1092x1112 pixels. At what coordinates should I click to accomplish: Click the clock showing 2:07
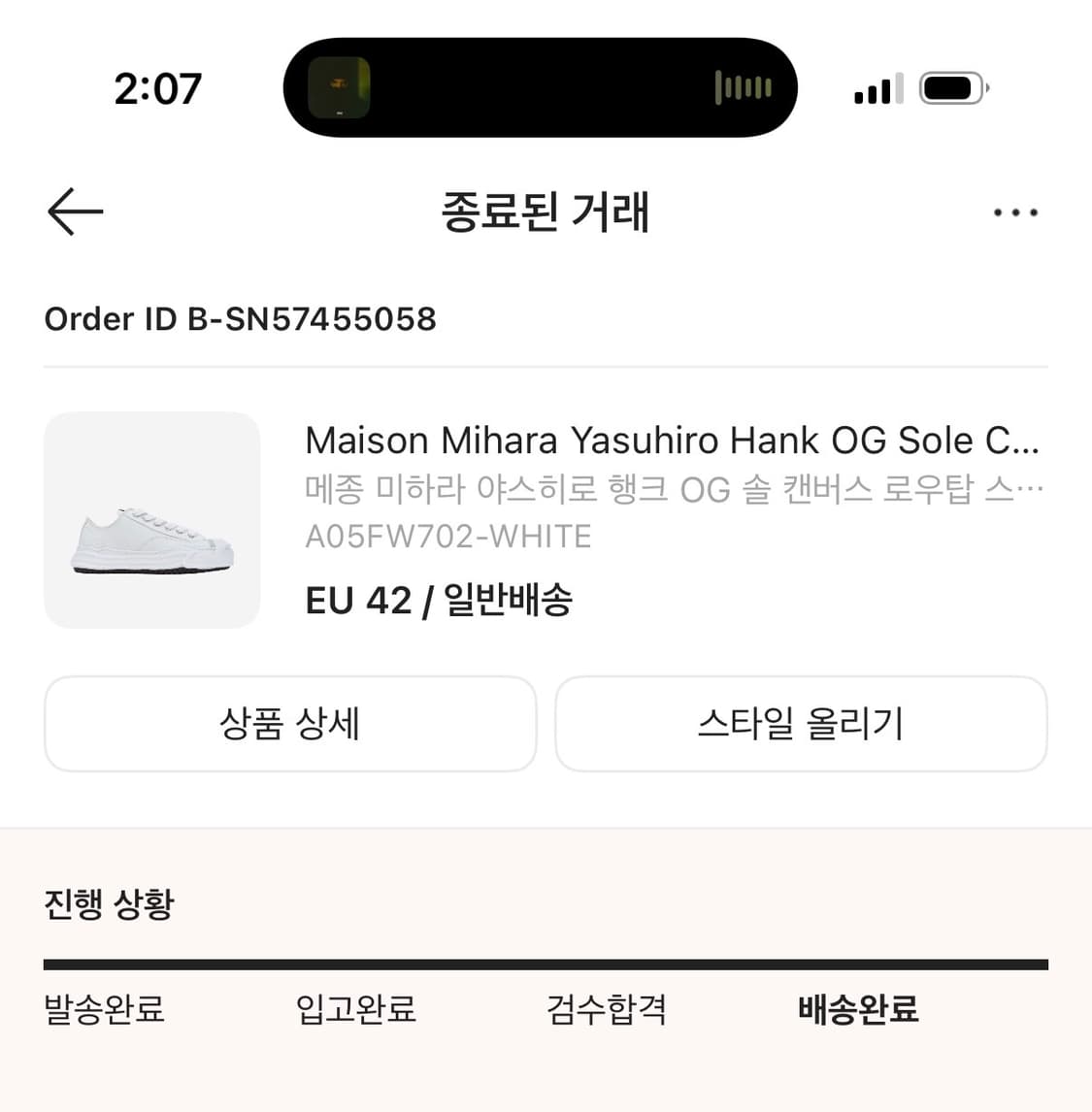(158, 87)
